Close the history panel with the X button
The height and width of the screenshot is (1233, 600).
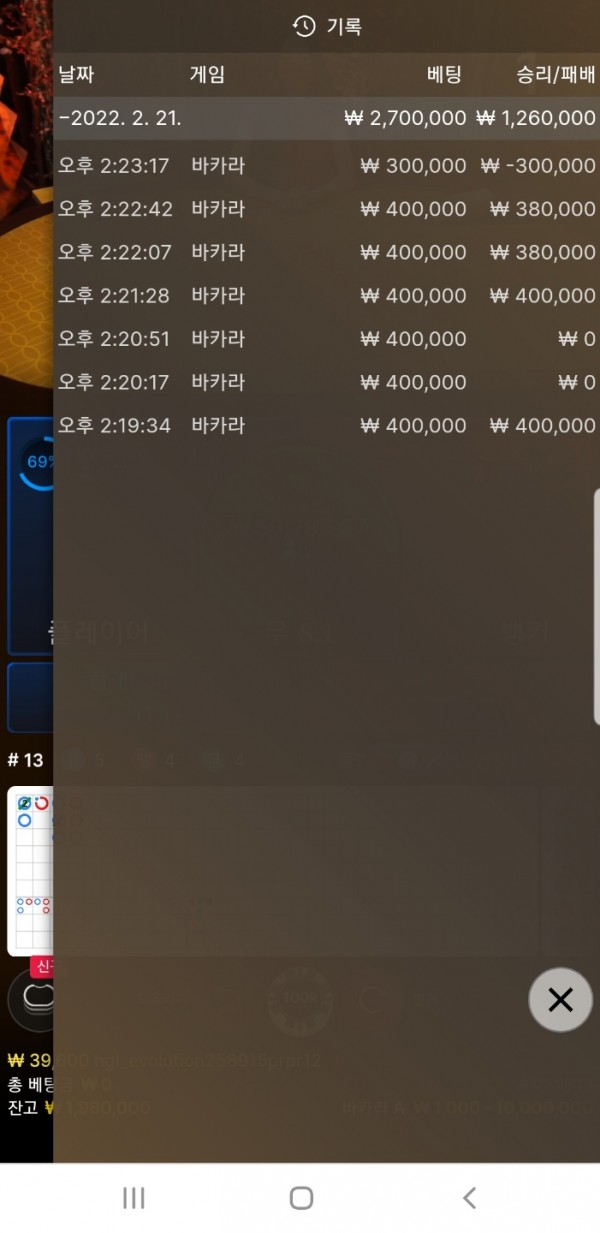tap(560, 999)
